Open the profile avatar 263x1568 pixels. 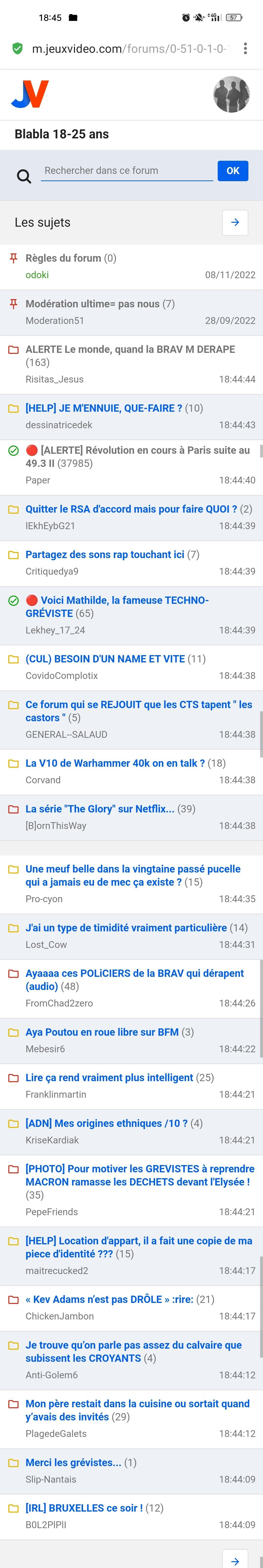[x=231, y=94]
